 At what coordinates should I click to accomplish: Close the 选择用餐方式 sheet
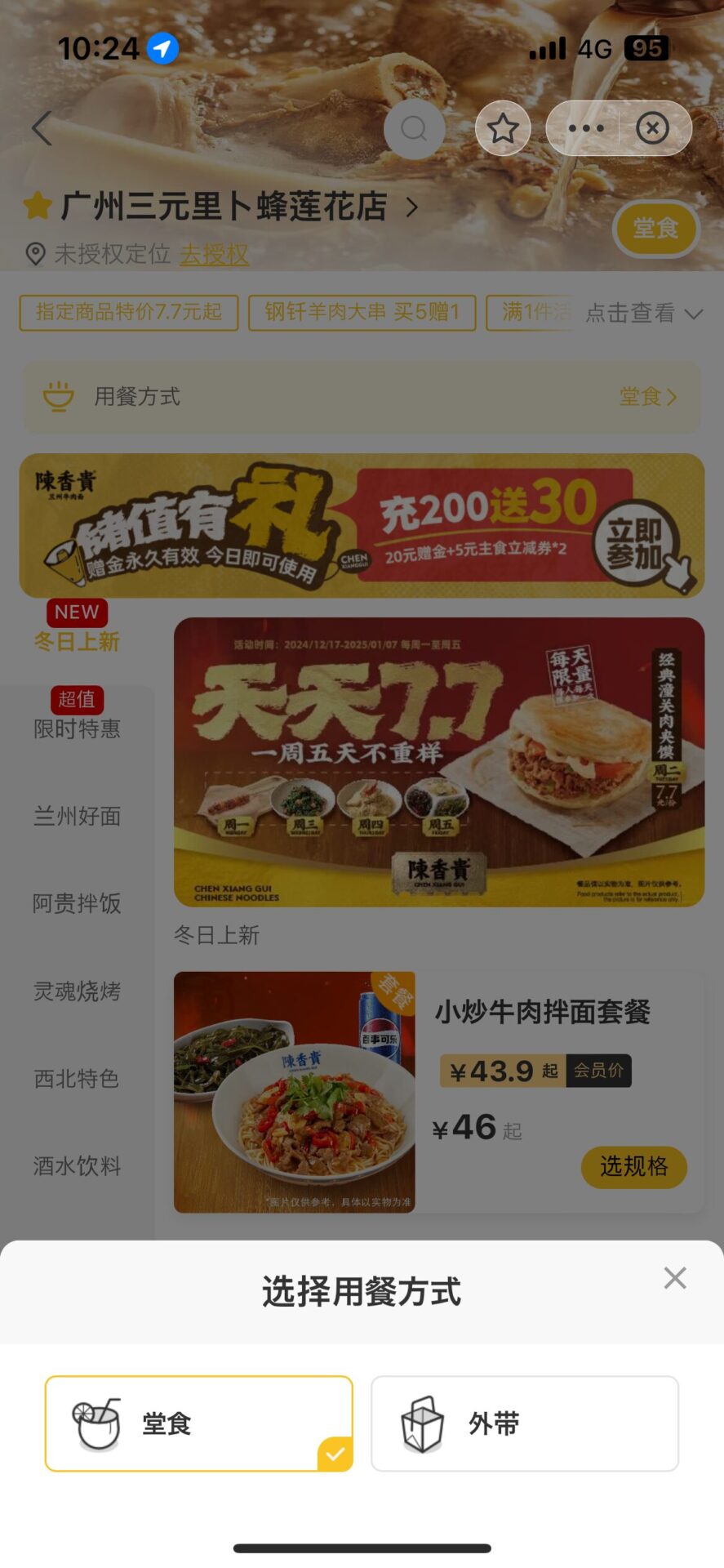[x=675, y=1278]
